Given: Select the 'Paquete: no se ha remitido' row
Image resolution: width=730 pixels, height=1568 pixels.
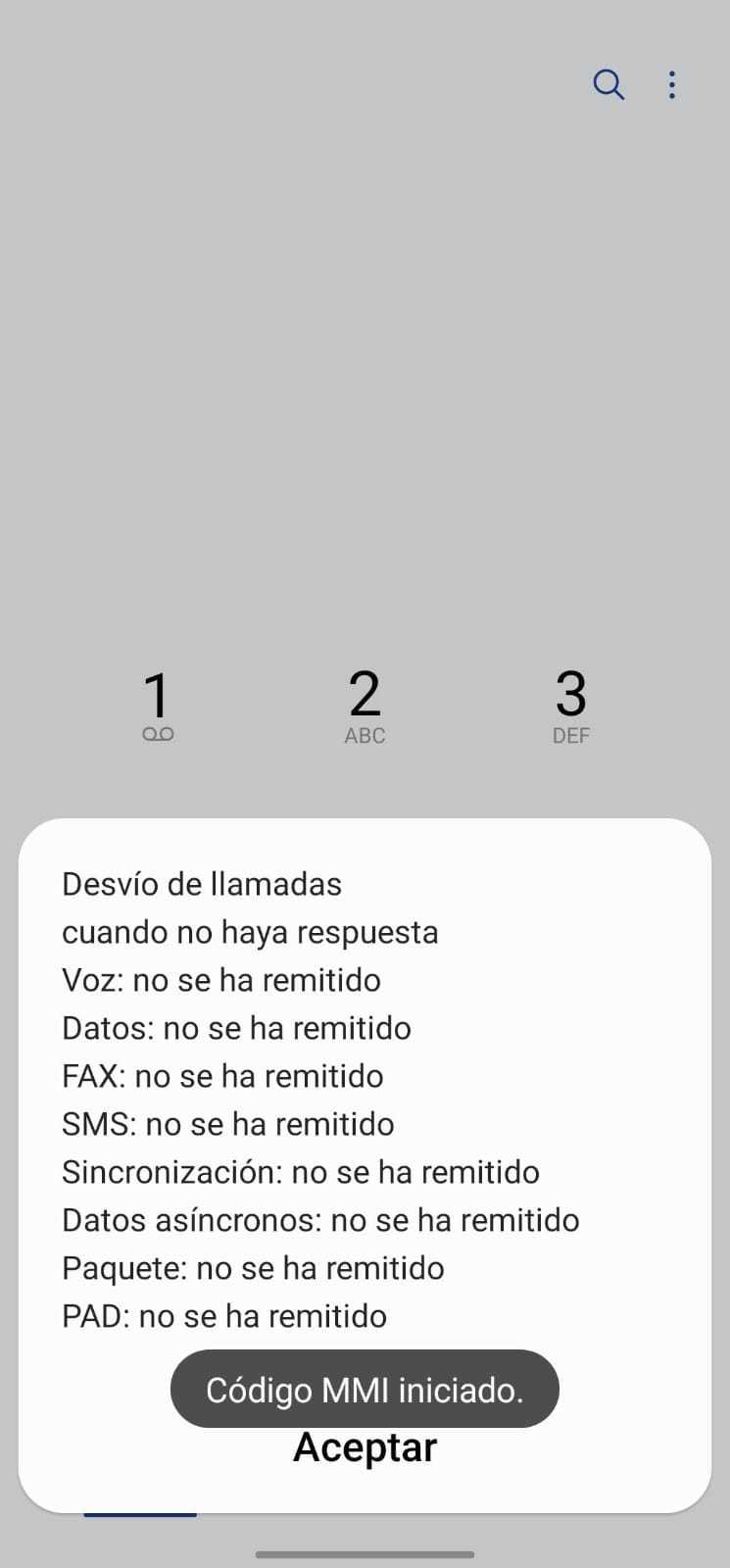Looking at the screenshot, I should (x=253, y=1267).
